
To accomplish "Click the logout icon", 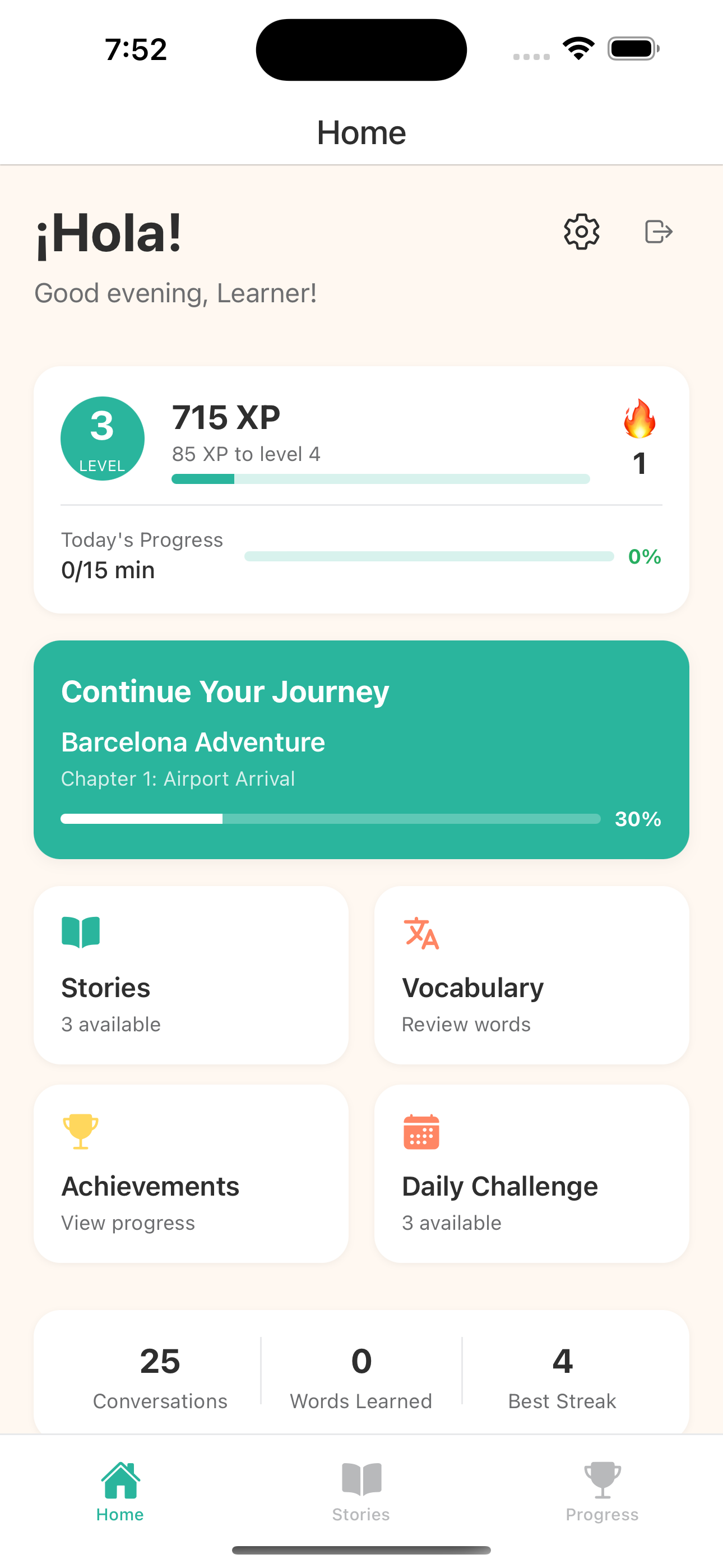I will pos(659,231).
